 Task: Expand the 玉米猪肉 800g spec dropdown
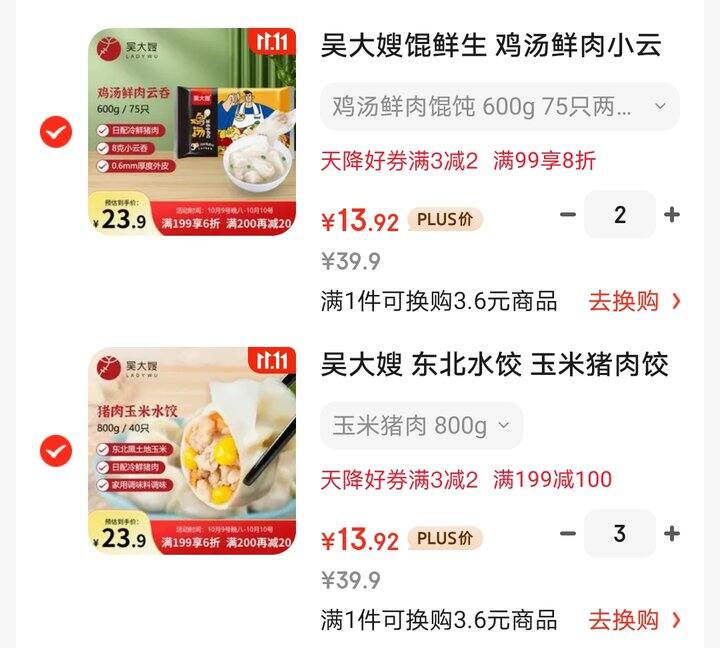pyautogui.click(x=421, y=426)
